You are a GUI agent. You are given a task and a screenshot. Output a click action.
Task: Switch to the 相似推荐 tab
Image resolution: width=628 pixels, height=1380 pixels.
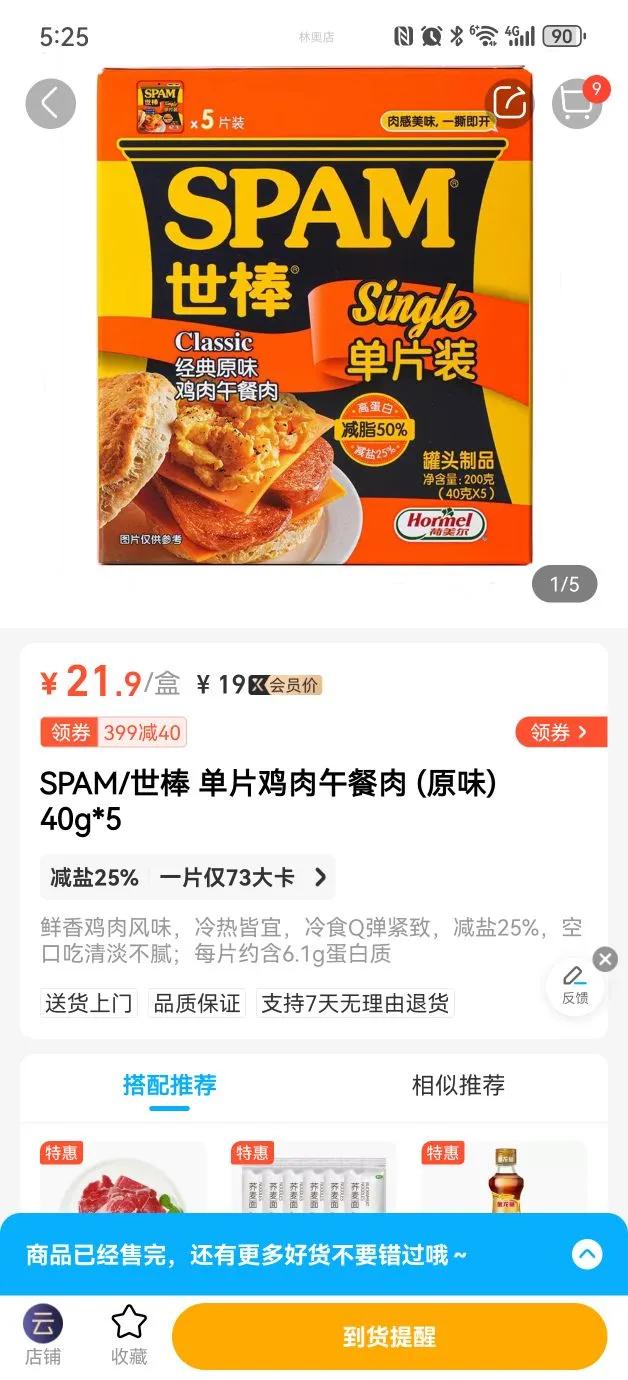[458, 1085]
